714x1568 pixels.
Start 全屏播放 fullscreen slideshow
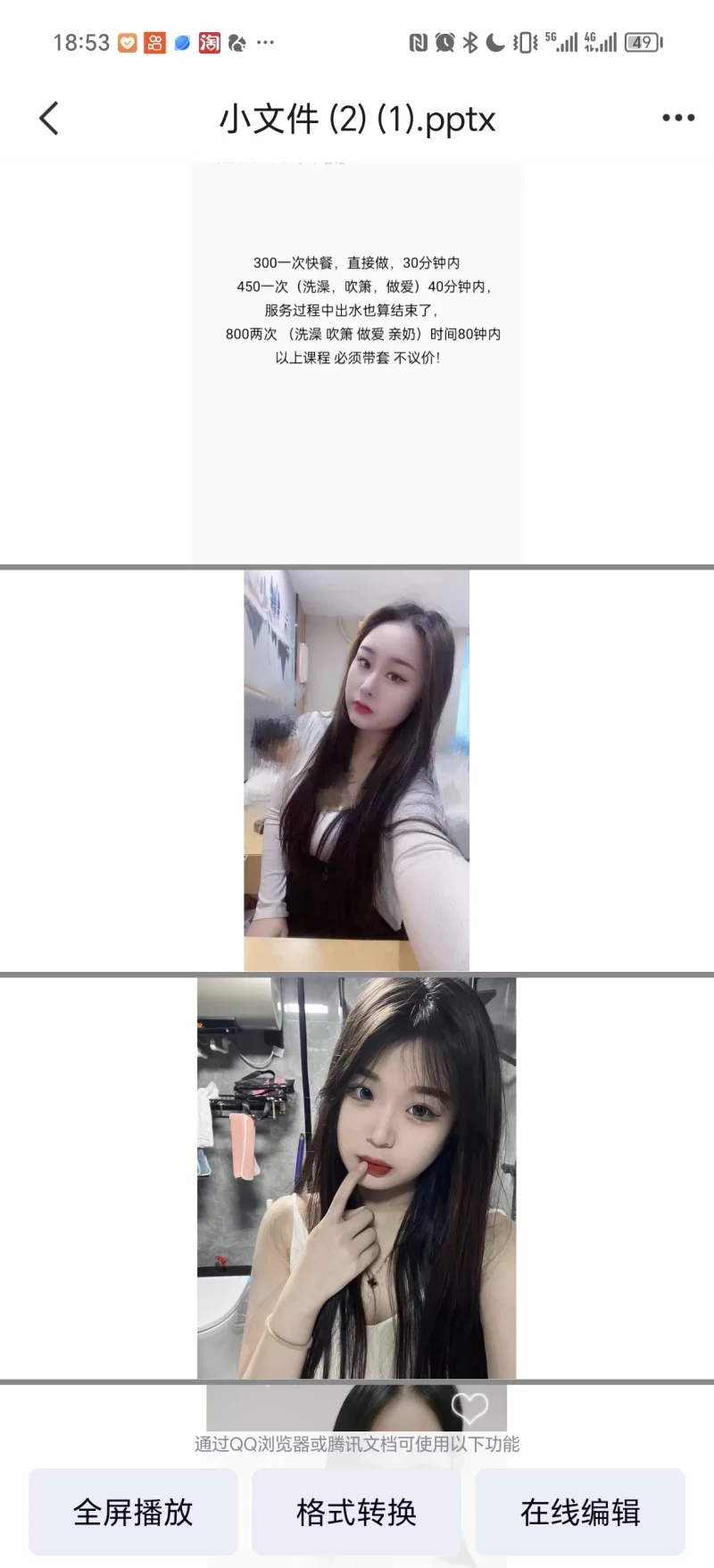click(x=133, y=1512)
